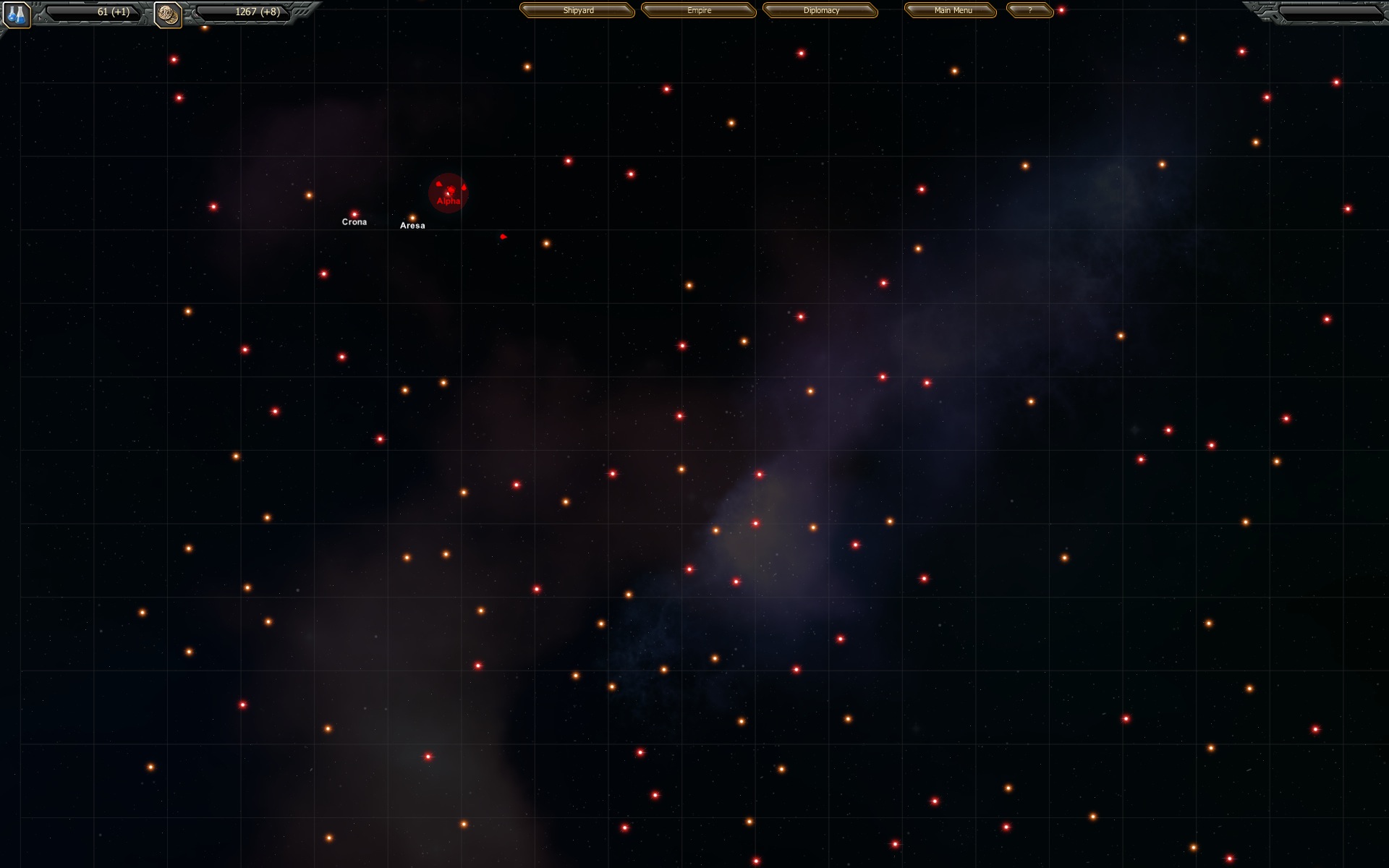Tap the research flask icon
The image size is (1389, 868).
pos(17,14)
